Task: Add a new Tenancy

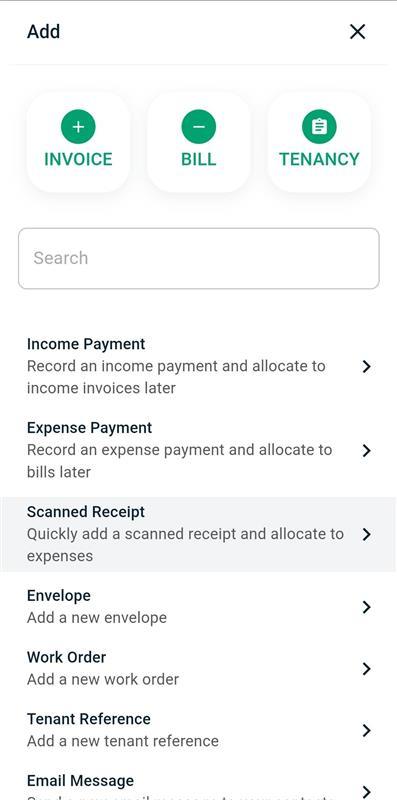Action: point(319,142)
